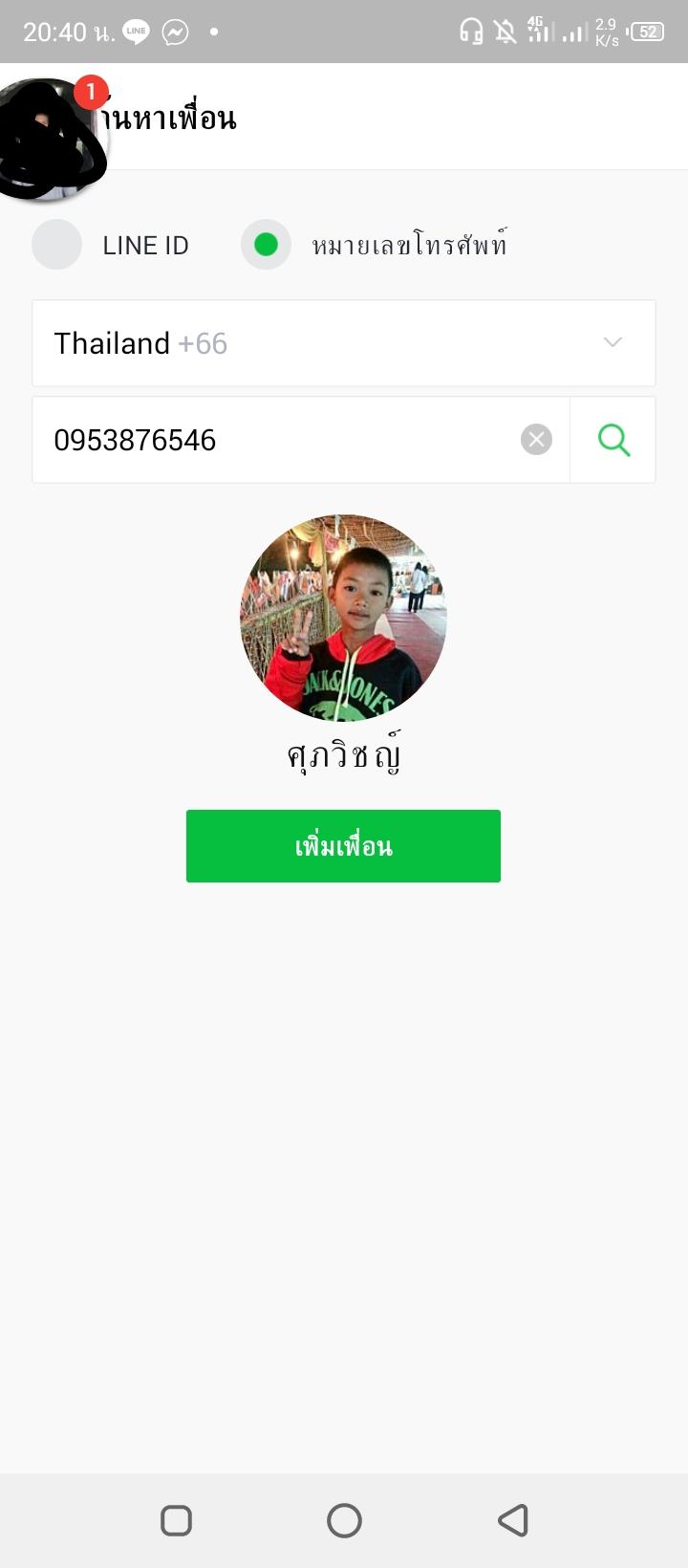This screenshot has height=1568, width=688.
Task: Select the phone number search option
Action: (266, 245)
